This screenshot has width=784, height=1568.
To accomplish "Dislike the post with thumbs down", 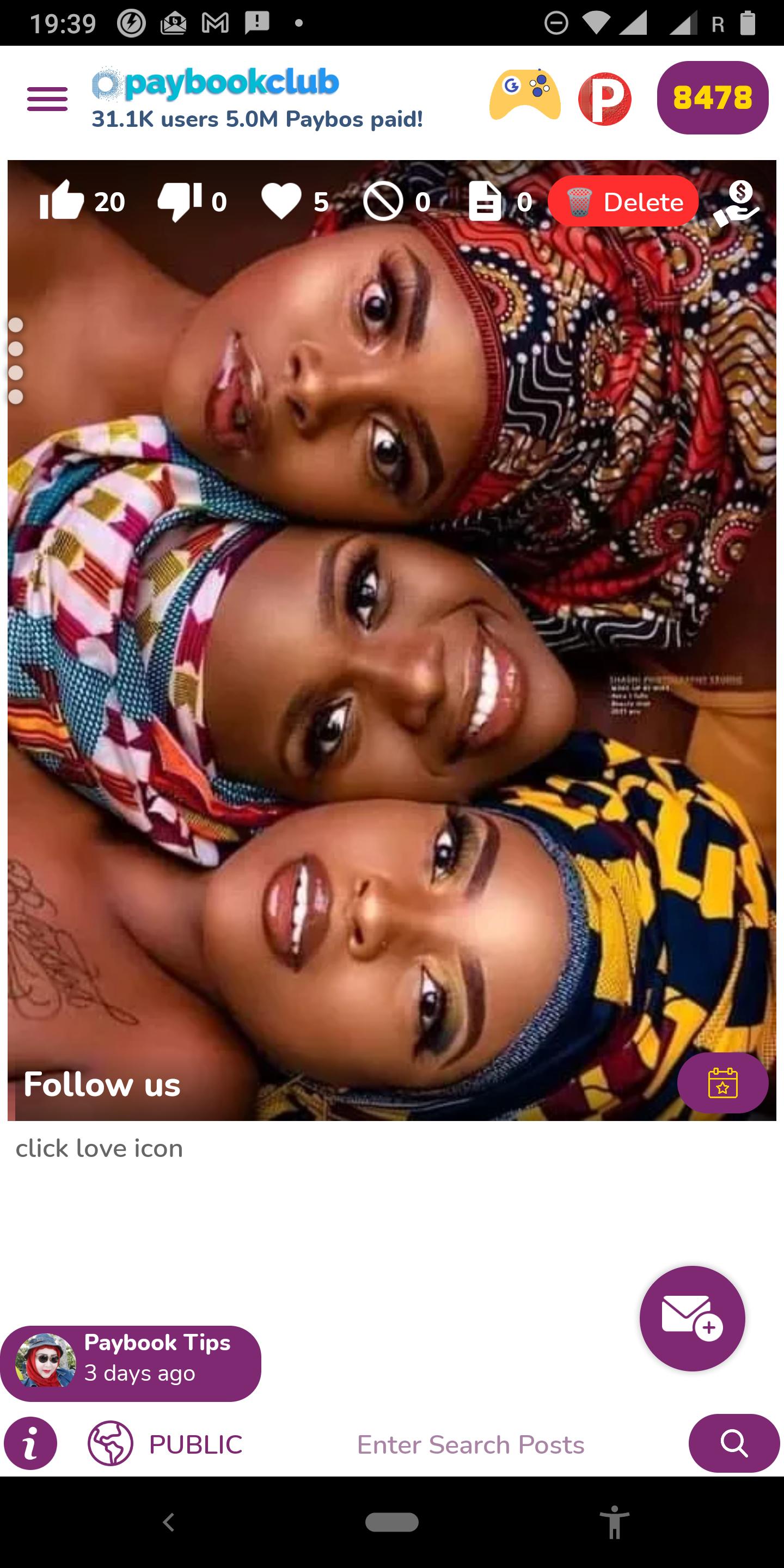I will tap(180, 201).
